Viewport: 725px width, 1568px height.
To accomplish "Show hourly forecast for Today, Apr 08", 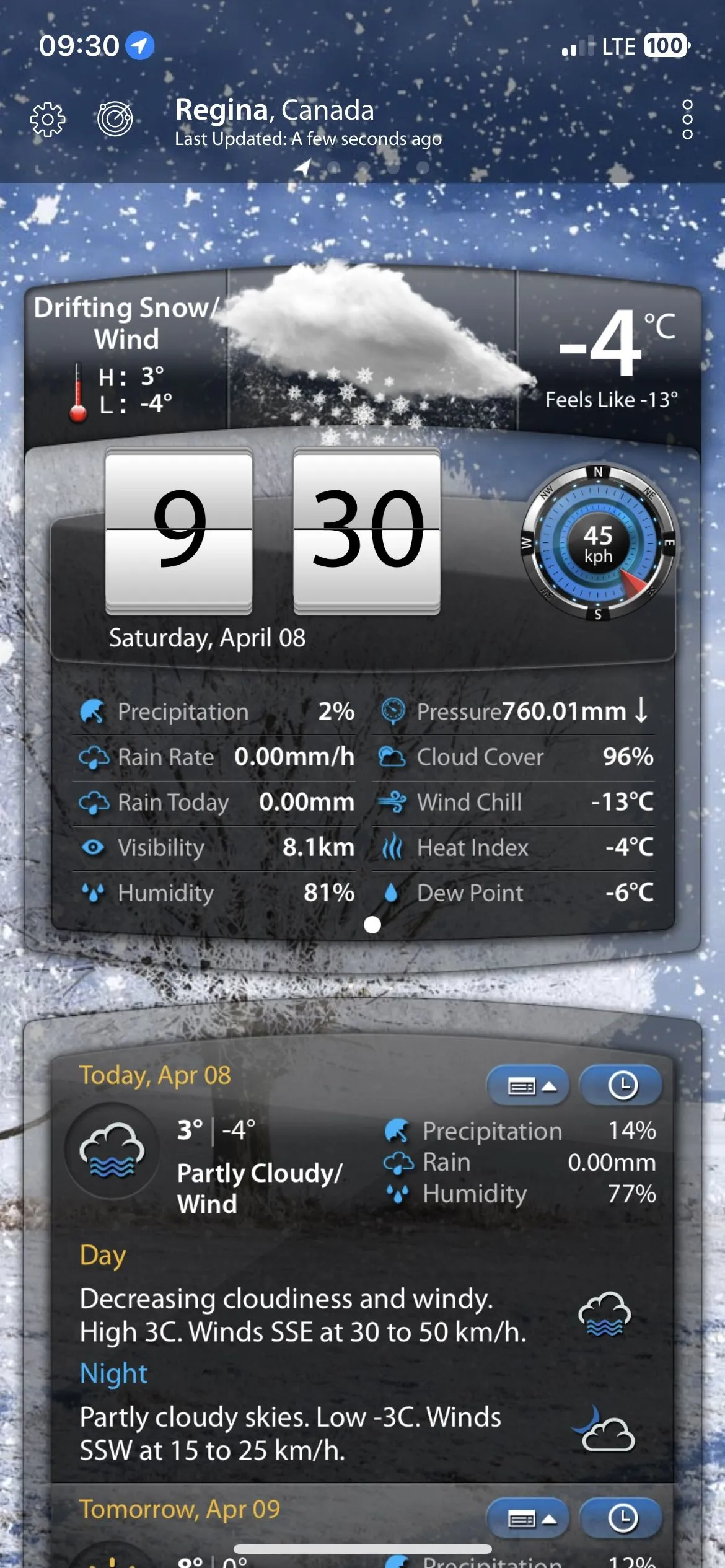I will [622, 1086].
